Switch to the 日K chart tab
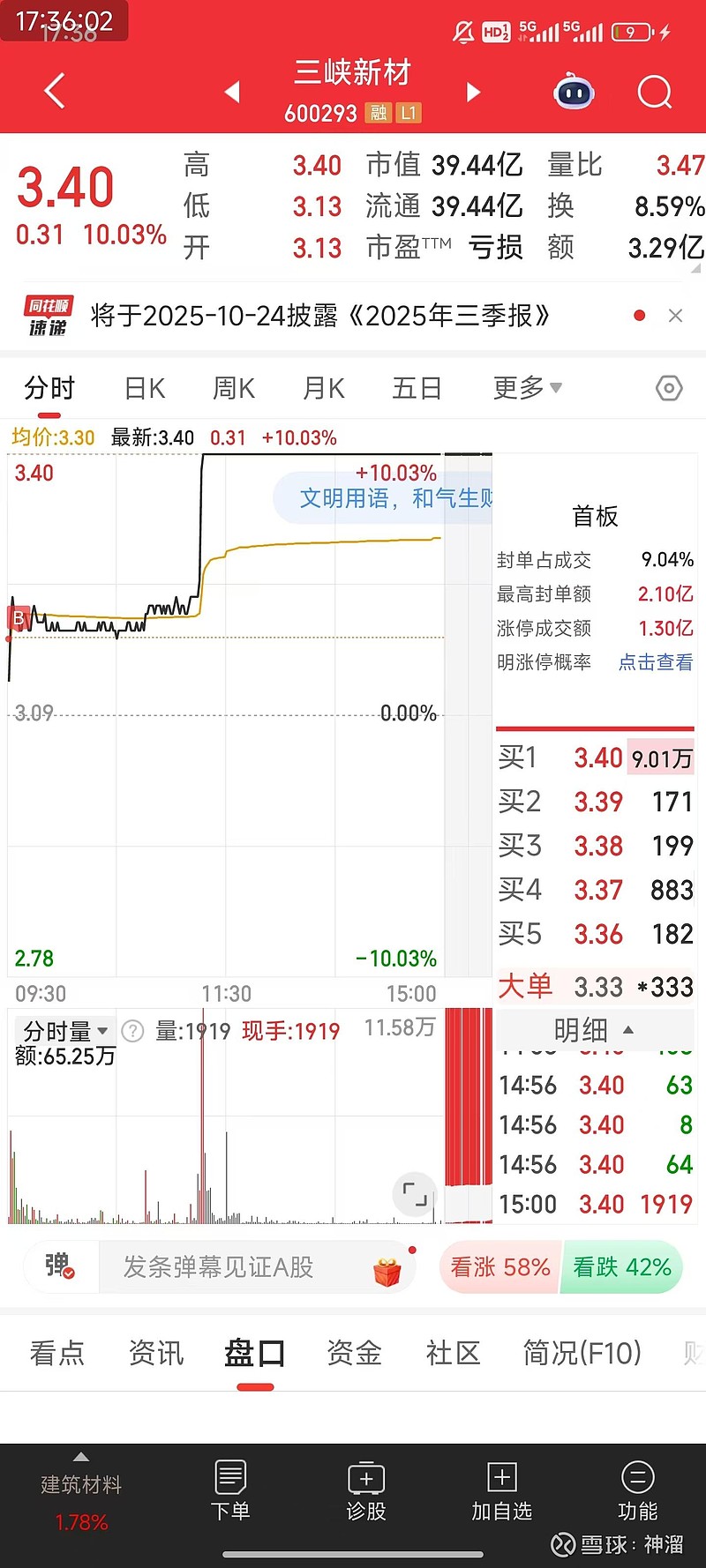 145,388
